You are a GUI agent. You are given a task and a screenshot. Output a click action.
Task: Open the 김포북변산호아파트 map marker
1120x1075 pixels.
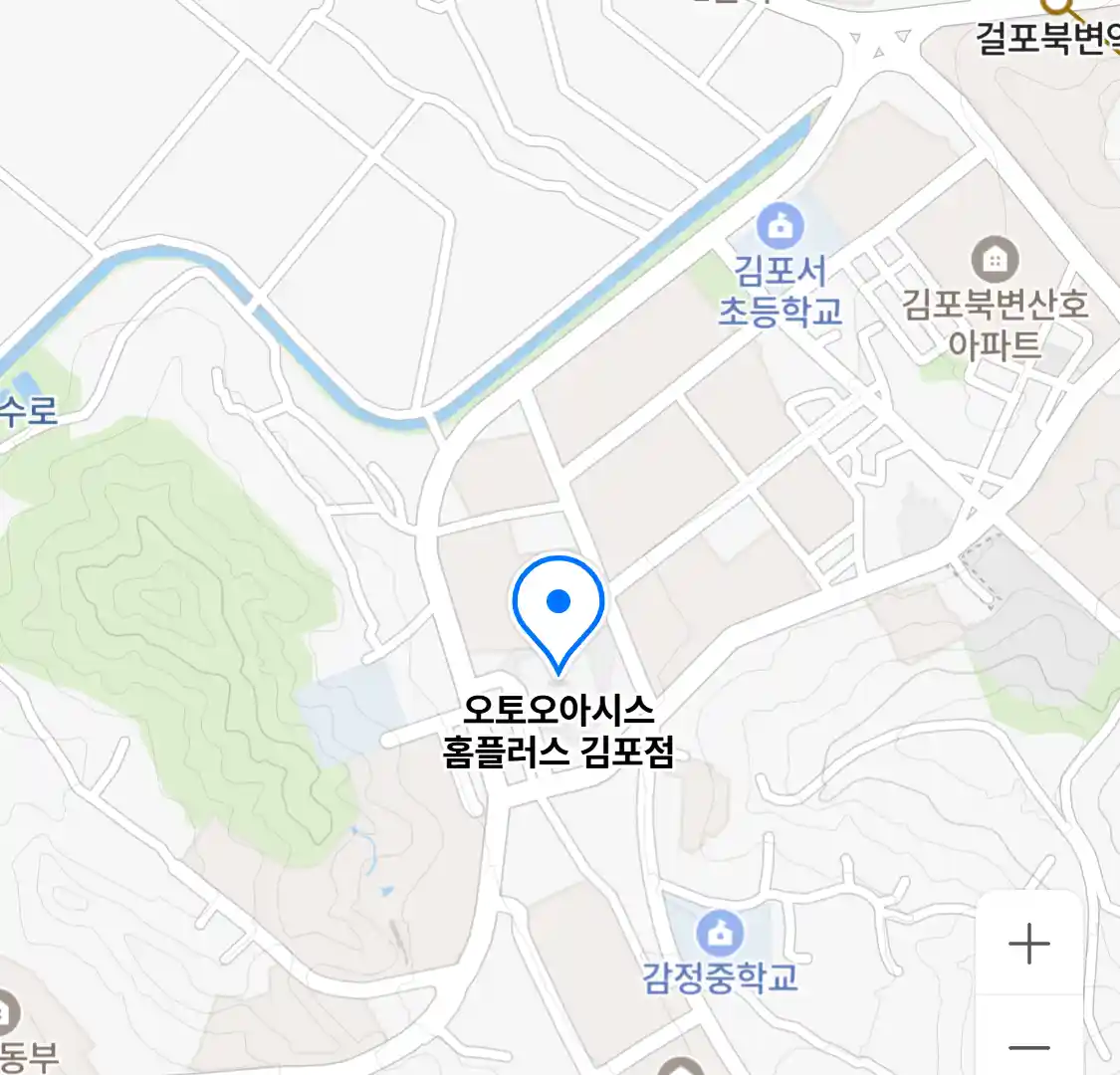point(994,261)
